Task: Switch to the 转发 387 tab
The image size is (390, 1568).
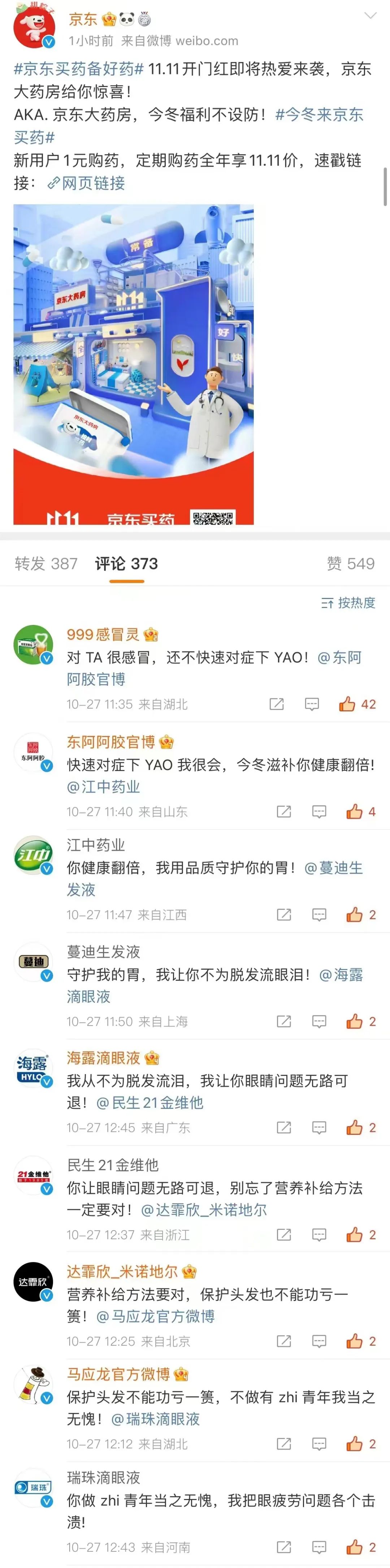Action: 46,564
